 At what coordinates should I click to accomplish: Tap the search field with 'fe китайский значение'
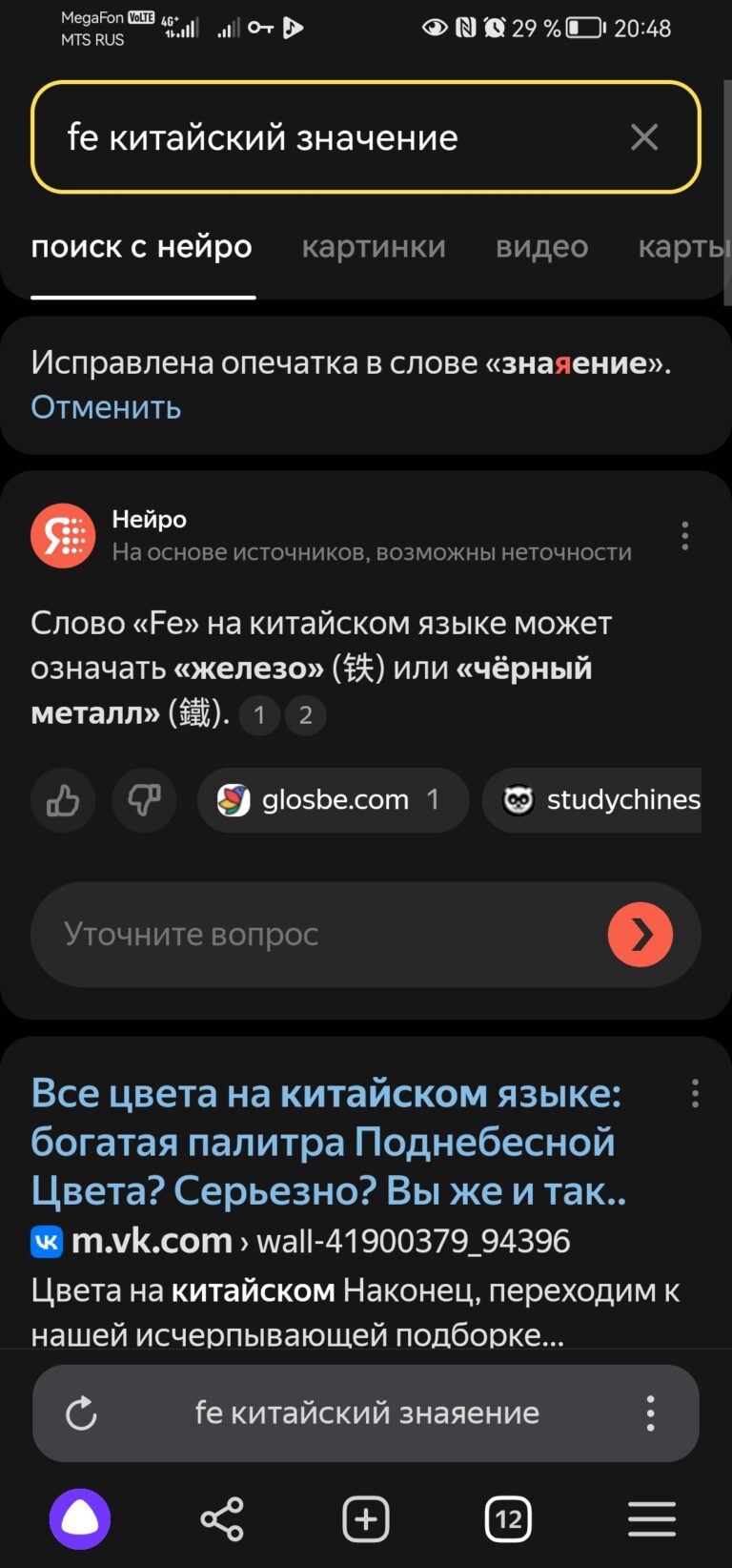click(x=366, y=137)
